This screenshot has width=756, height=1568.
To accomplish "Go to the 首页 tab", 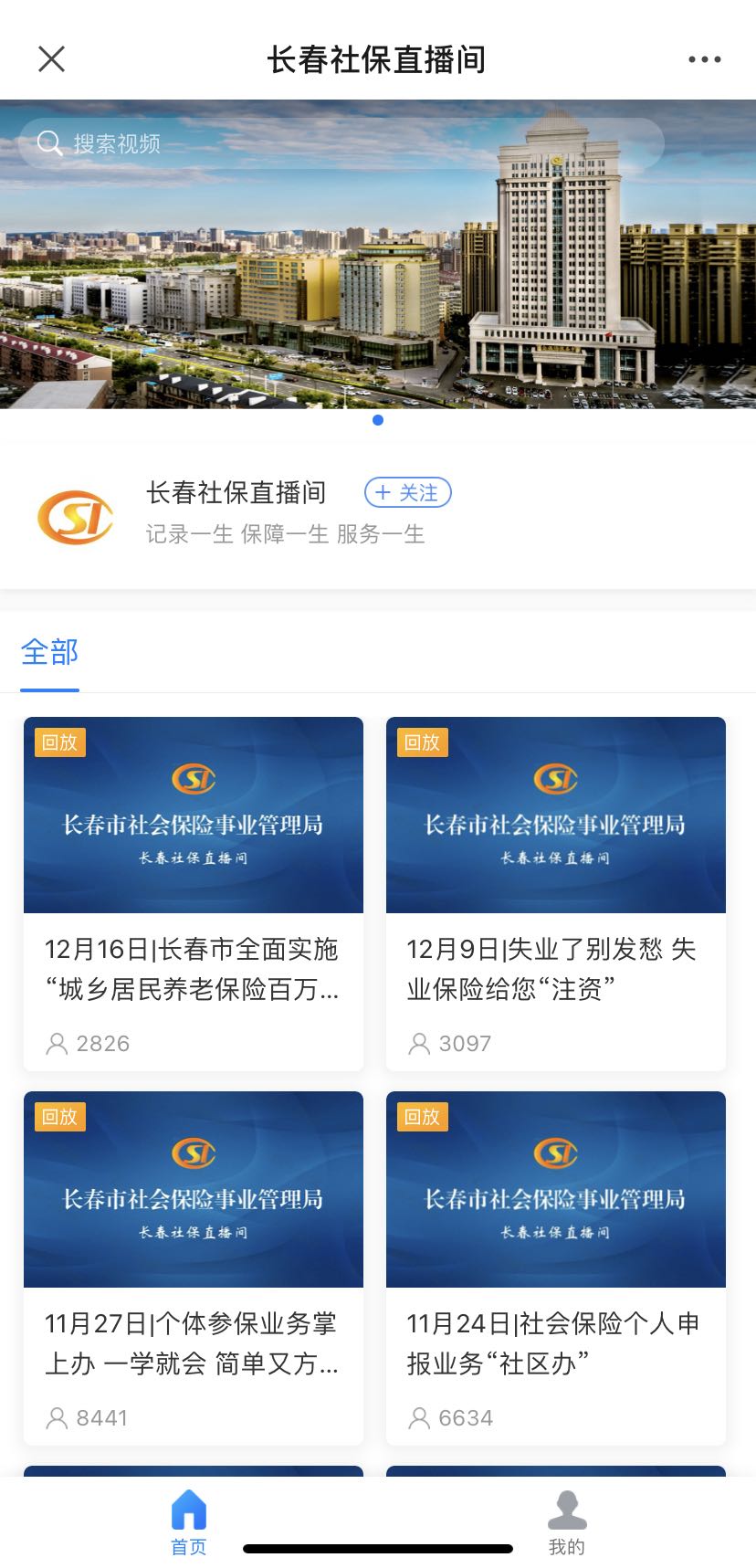I will [189, 1521].
